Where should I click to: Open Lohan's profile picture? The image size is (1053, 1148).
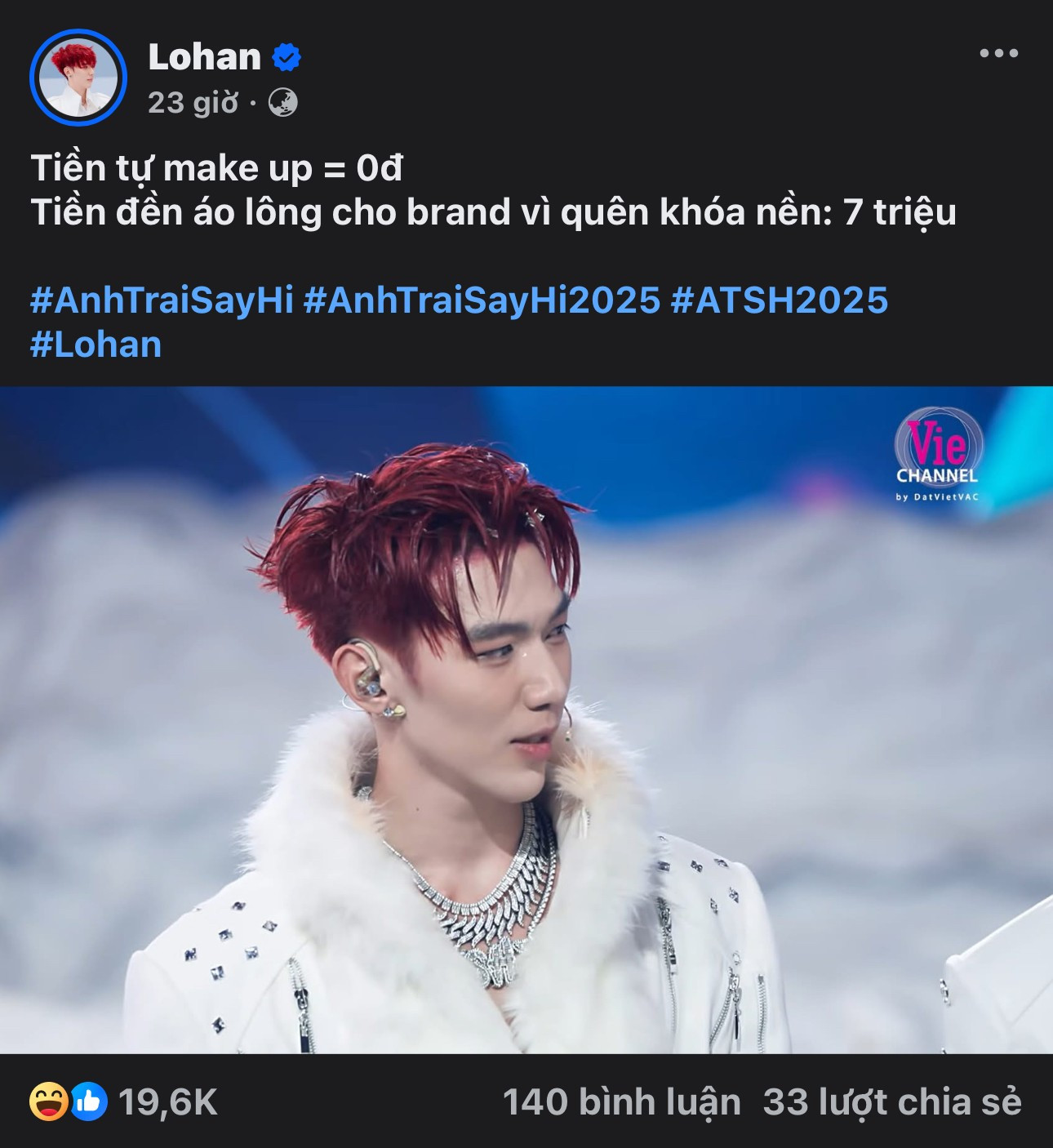78,78
